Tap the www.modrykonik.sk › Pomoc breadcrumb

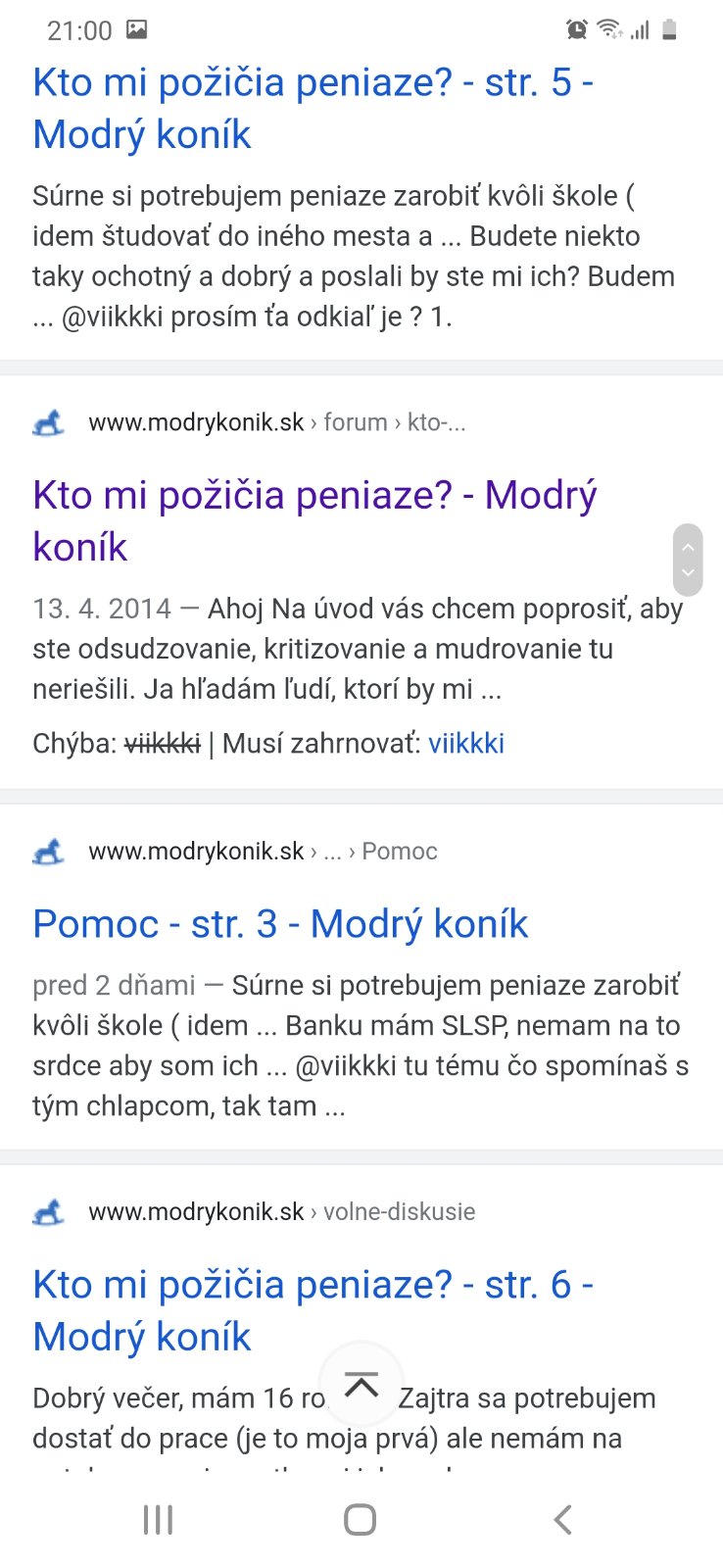tap(263, 851)
